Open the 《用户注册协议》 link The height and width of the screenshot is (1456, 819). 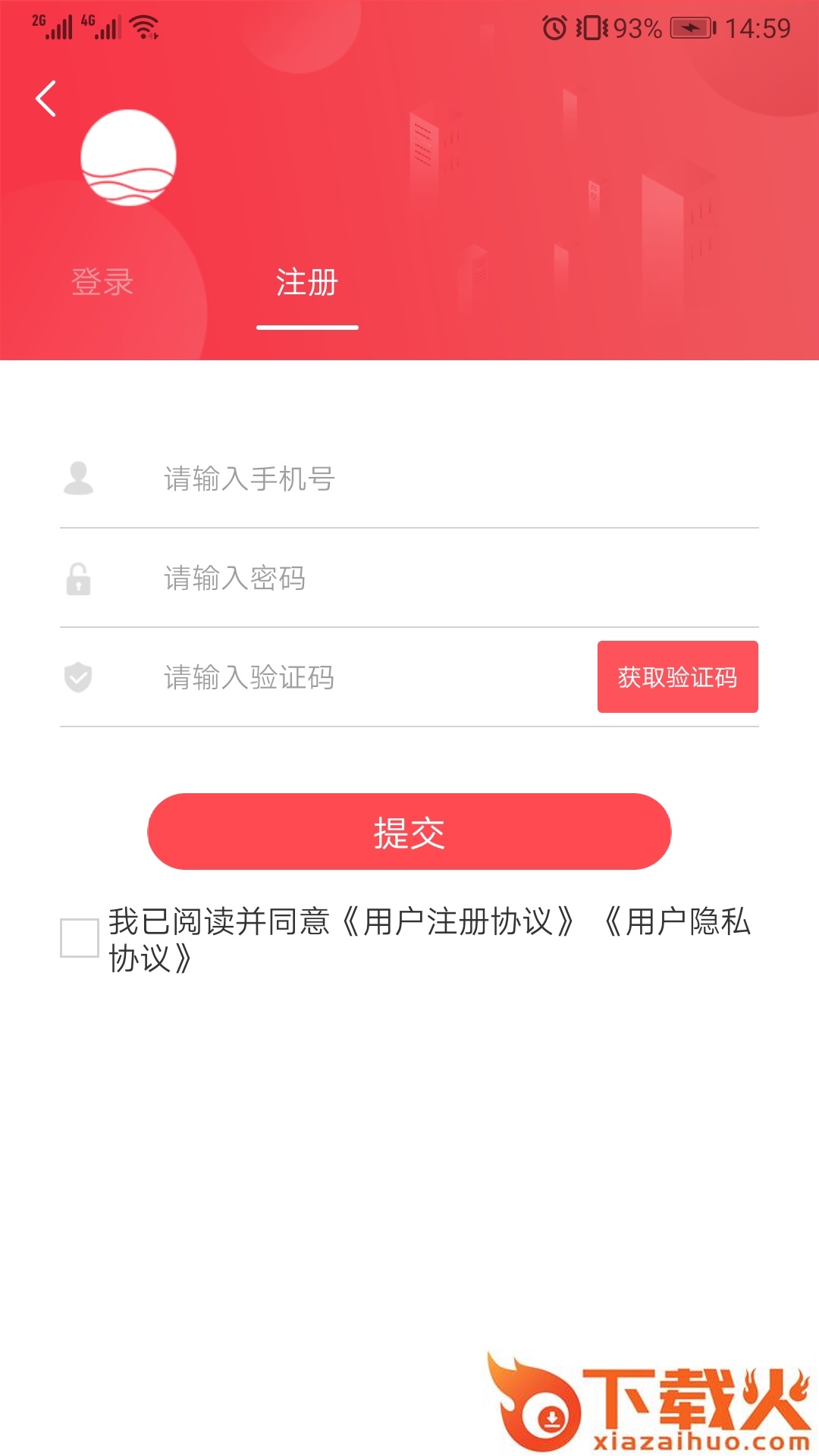point(458,922)
